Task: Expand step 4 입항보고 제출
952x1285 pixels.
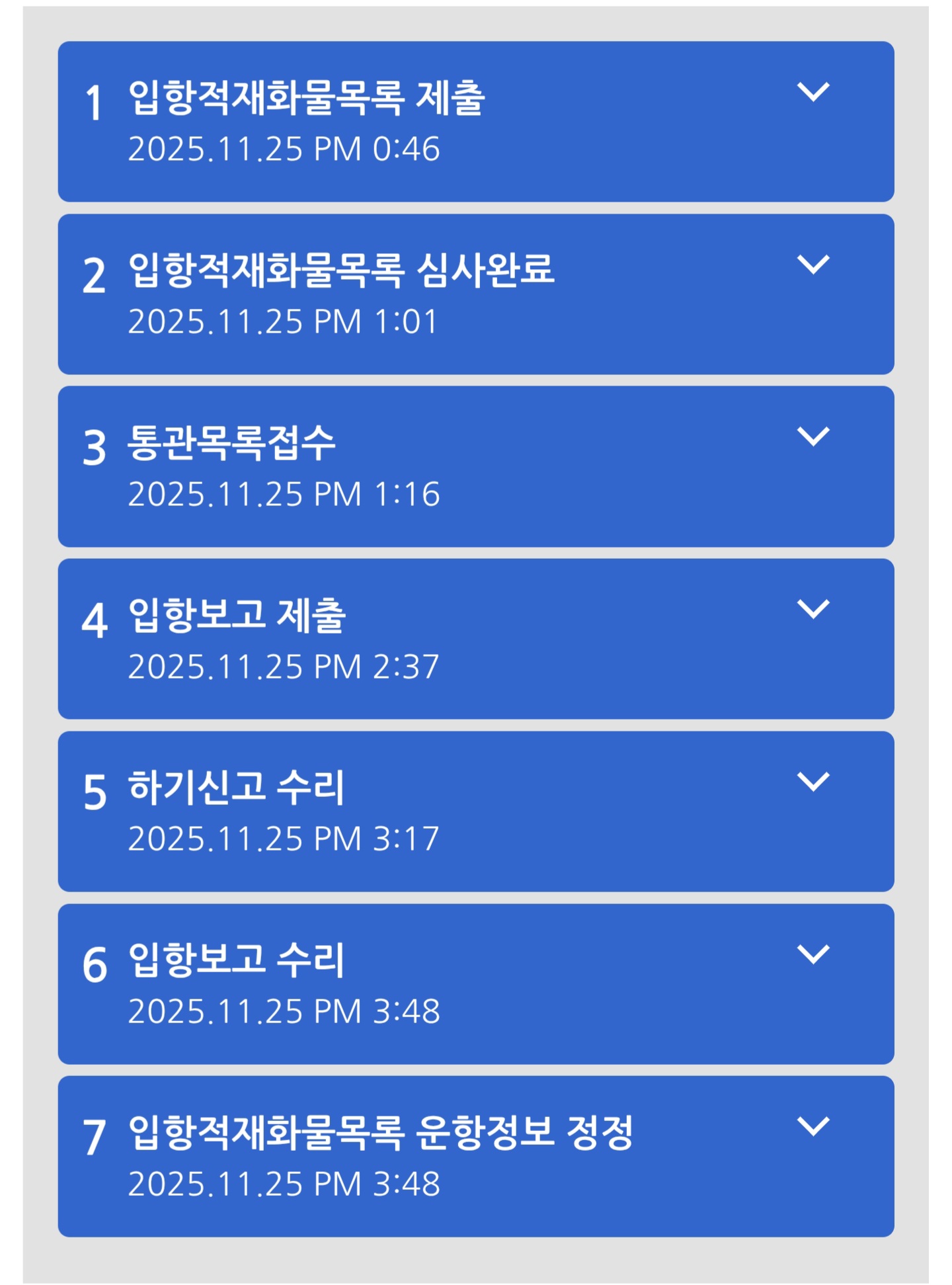Action: 813,609
